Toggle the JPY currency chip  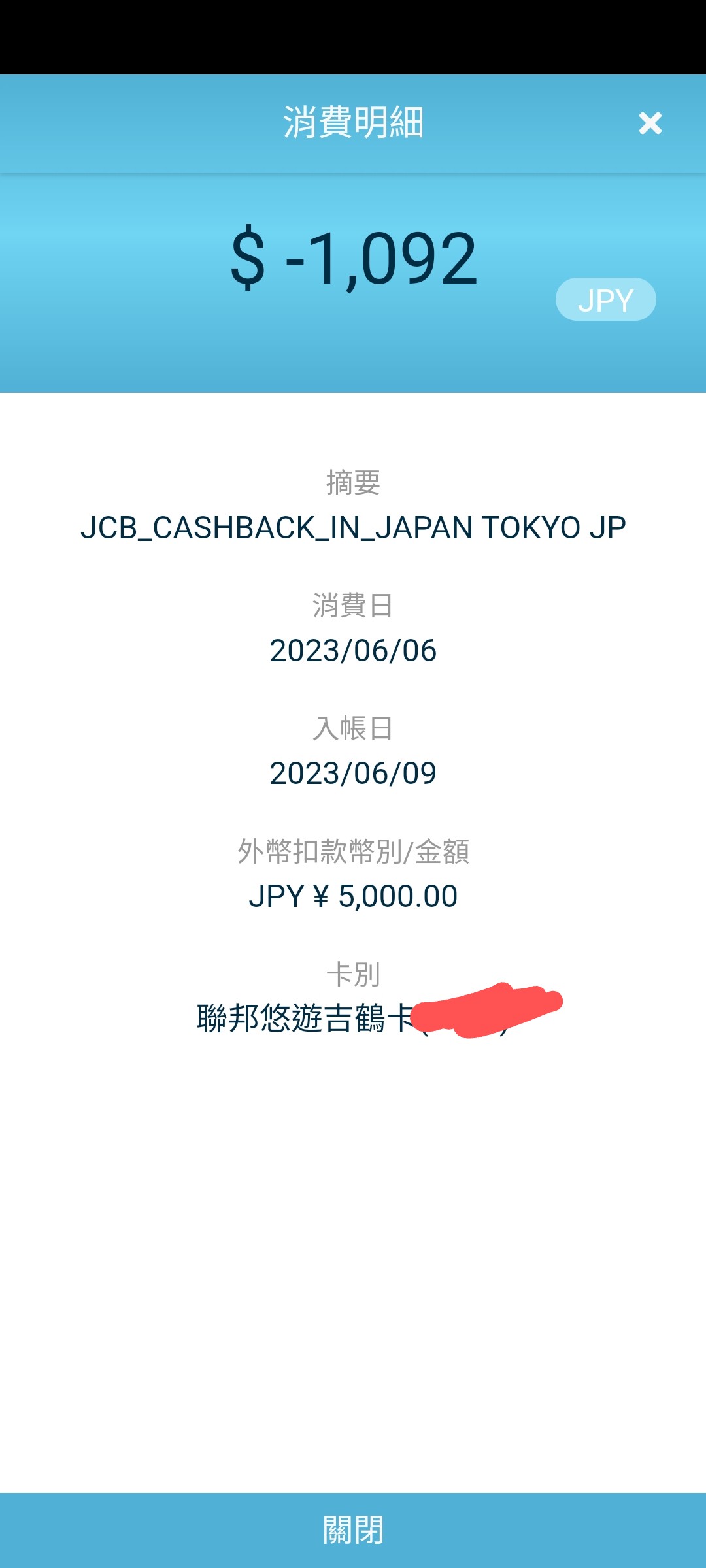[x=605, y=300]
